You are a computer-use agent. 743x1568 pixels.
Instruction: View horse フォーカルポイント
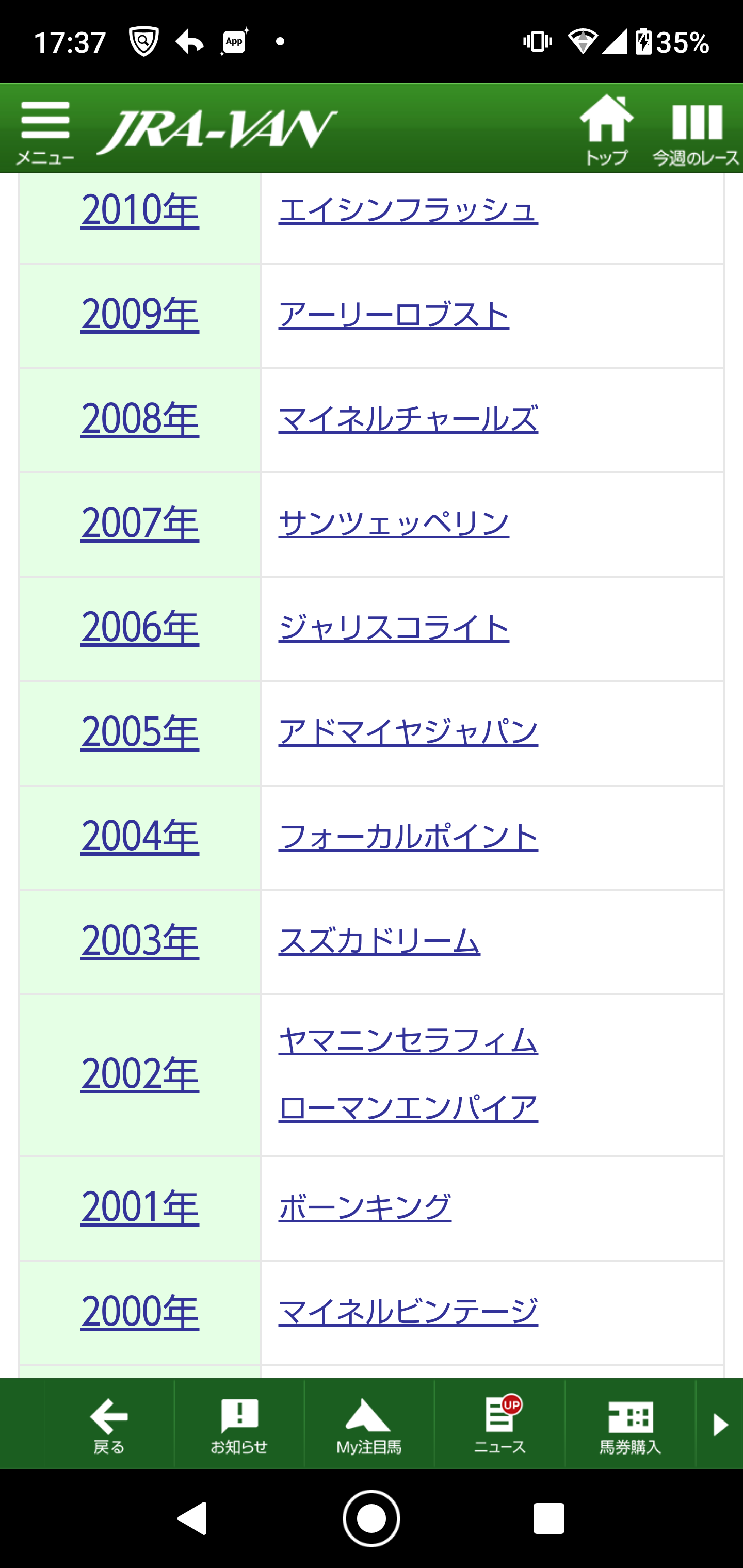[408, 836]
